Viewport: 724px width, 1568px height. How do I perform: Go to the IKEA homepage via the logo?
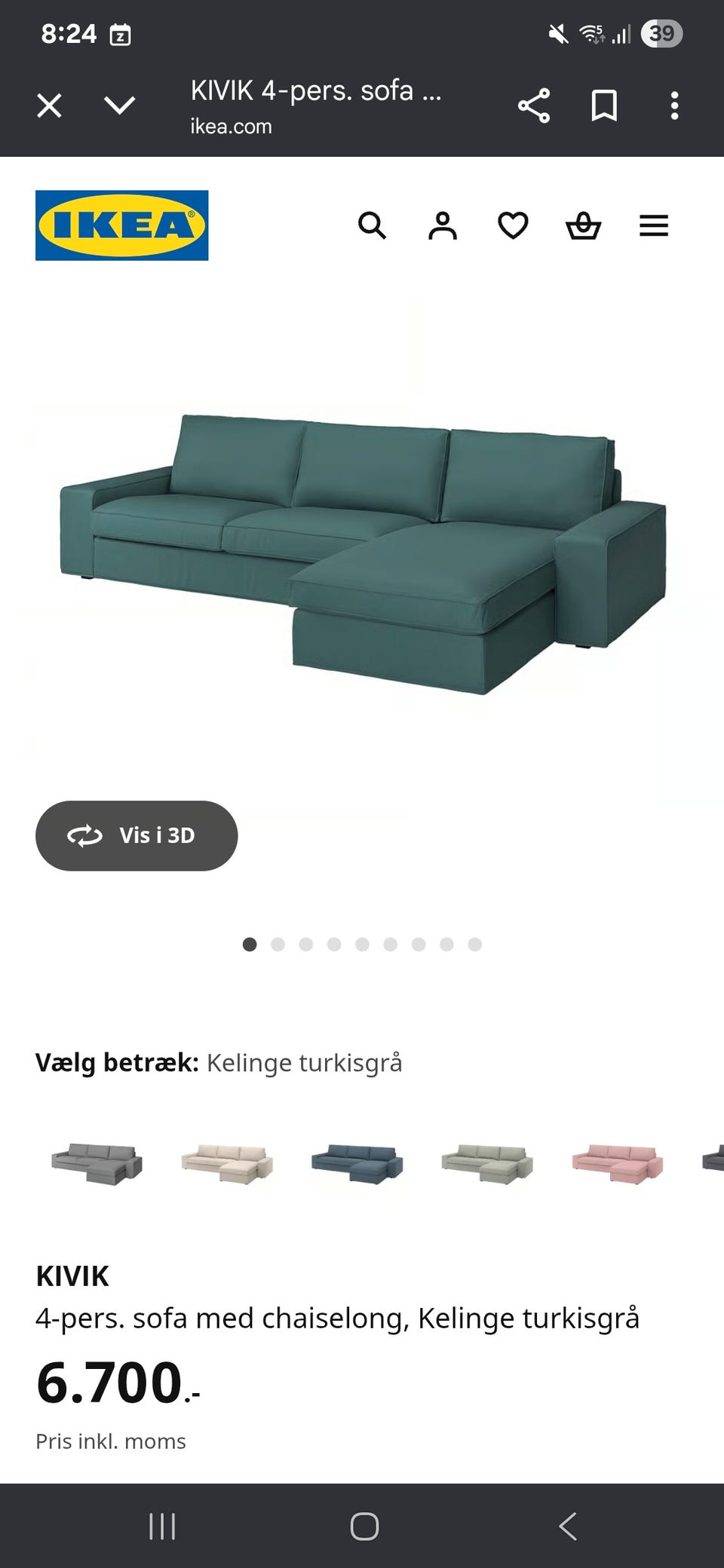click(x=120, y=225)
